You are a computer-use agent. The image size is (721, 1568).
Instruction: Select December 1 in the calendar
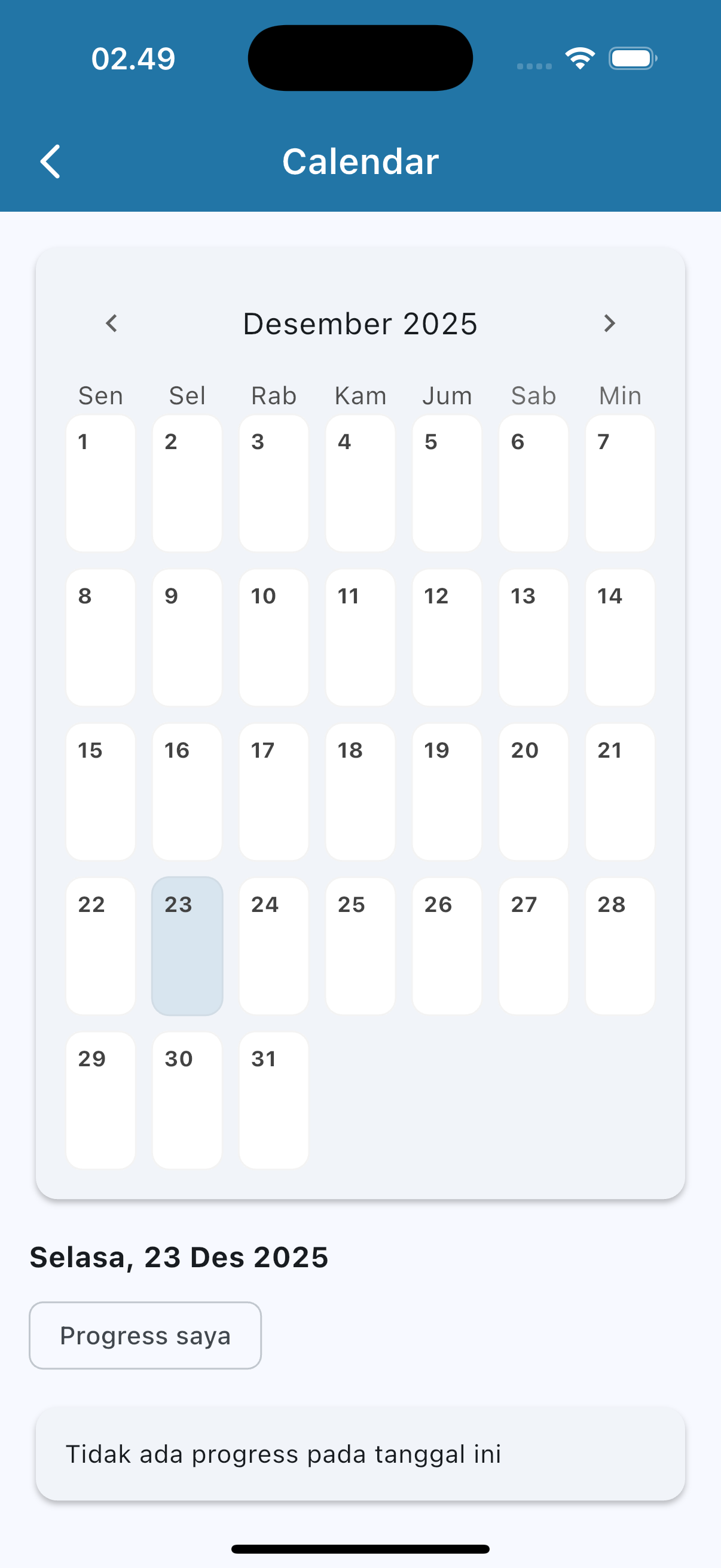click(x=100, y=483)
